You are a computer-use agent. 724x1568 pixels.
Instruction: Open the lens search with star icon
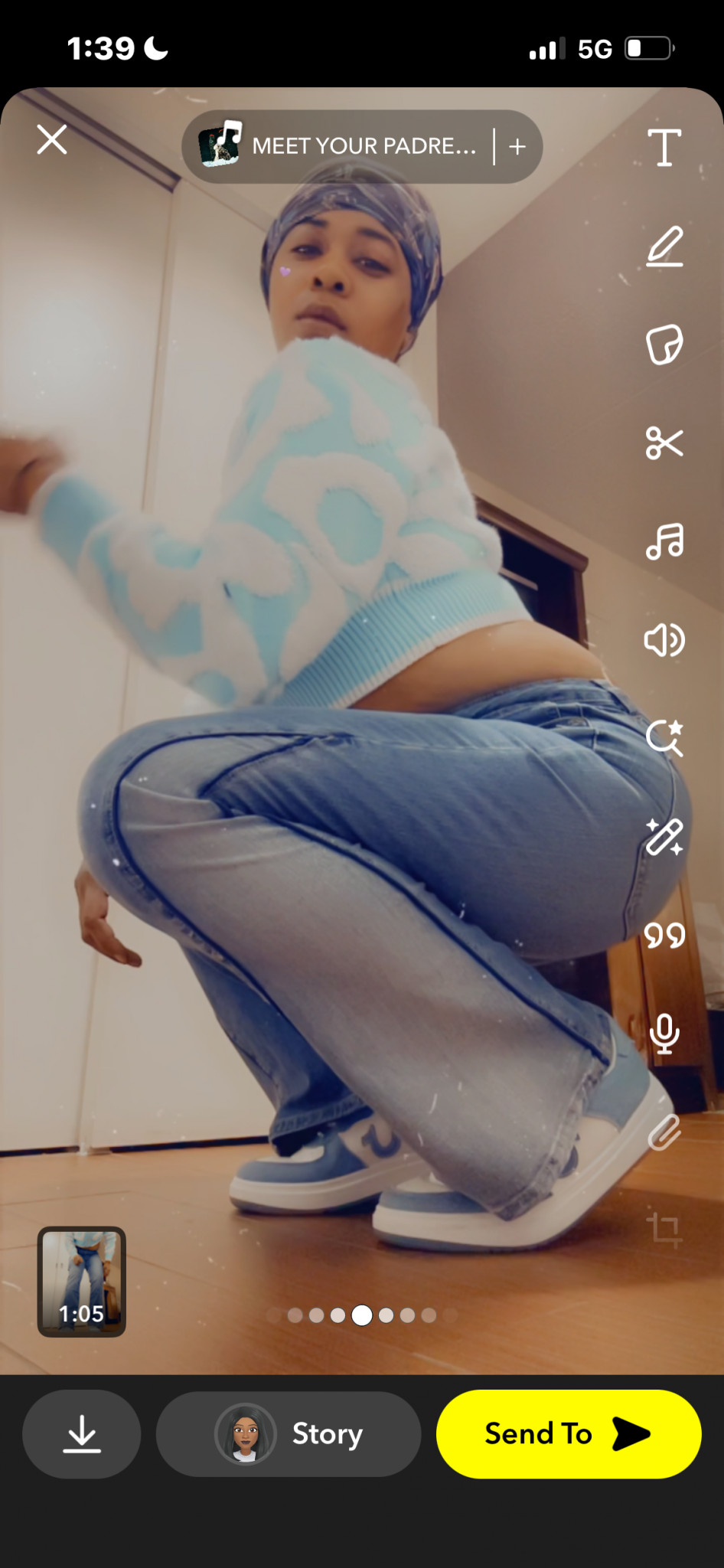click(664, 738)
